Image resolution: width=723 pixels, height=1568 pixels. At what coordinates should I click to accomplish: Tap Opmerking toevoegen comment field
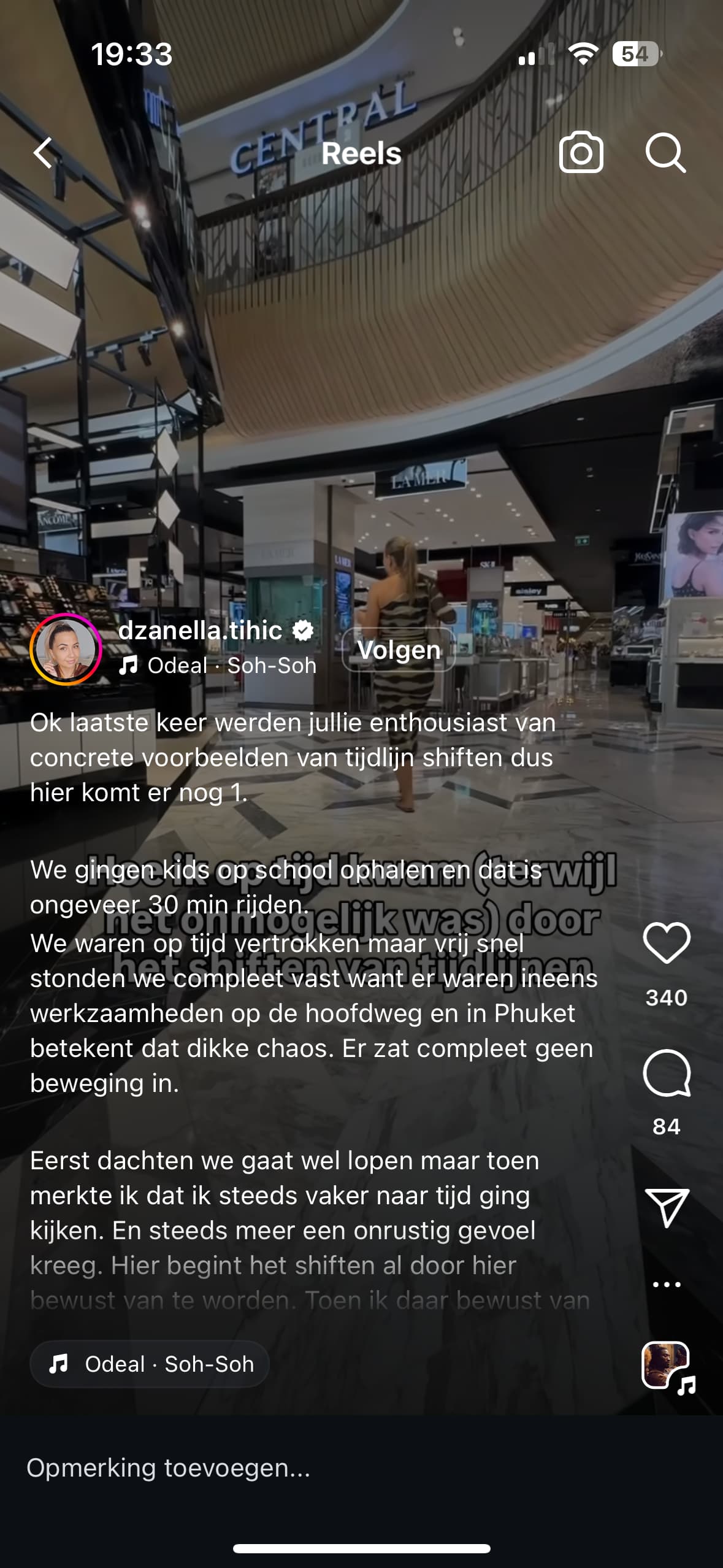click(361, 1468)
